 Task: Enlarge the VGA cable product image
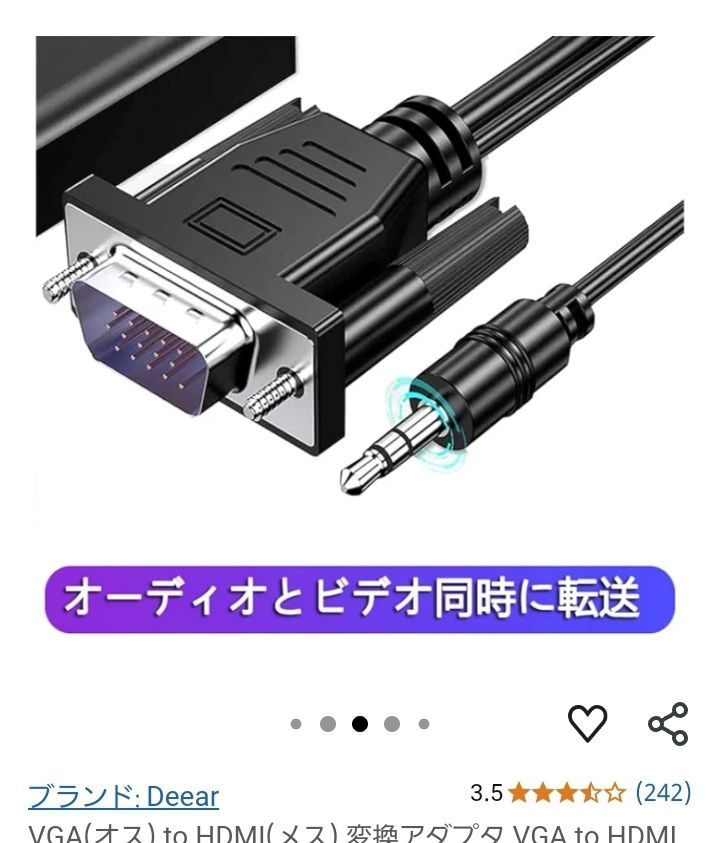[x=360, y=300]
